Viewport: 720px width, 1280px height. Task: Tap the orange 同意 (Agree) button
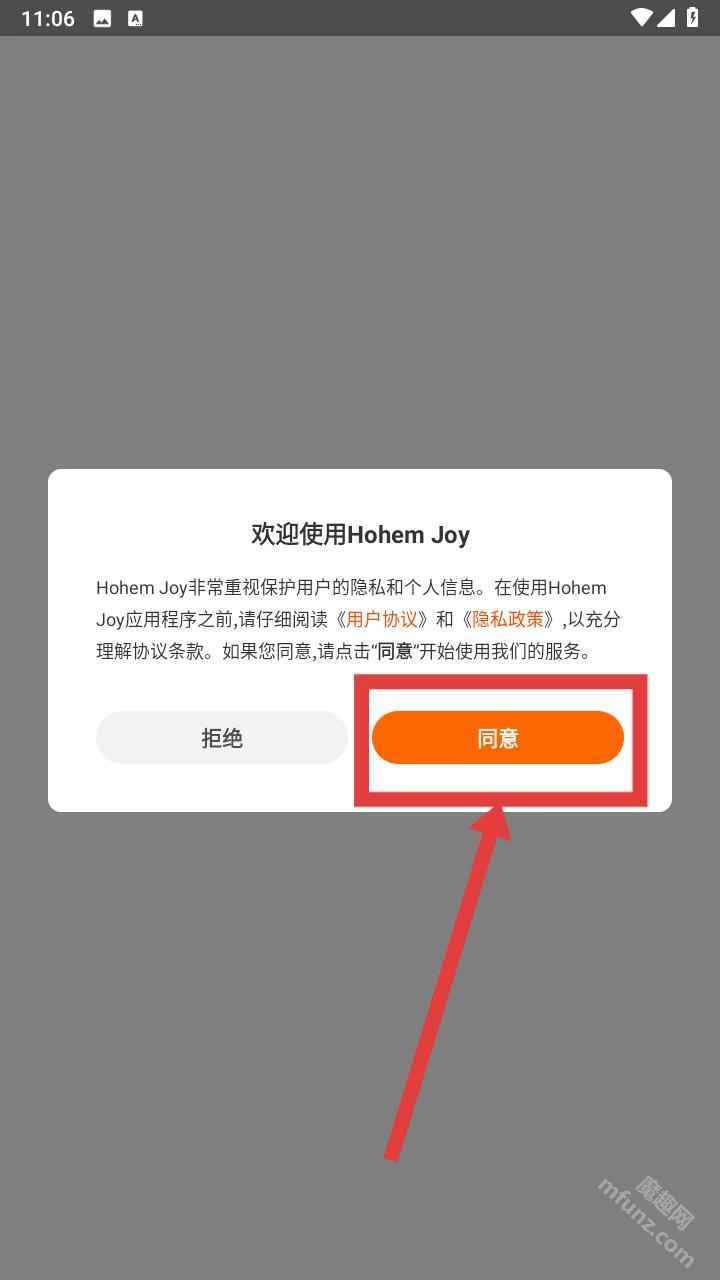pos(498,737)
